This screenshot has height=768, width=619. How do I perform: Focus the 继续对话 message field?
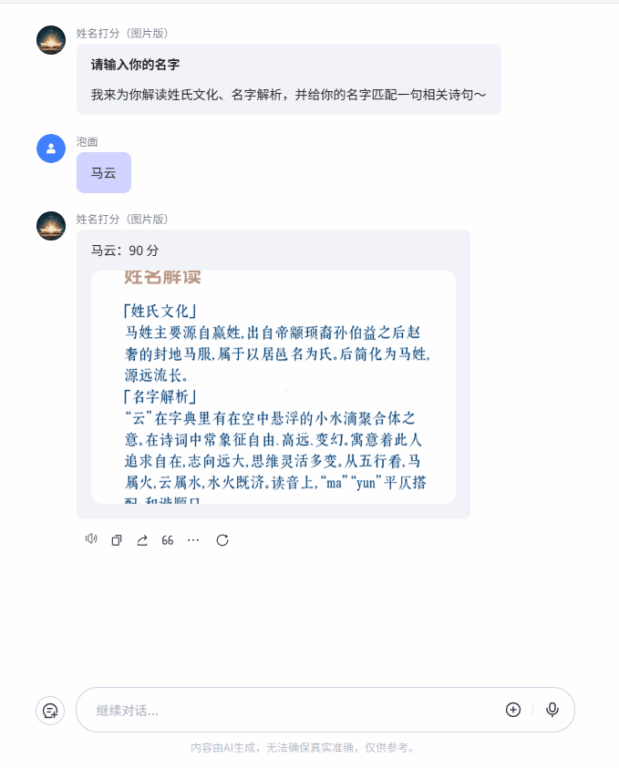pyautogui.click(x=290, y=710)
